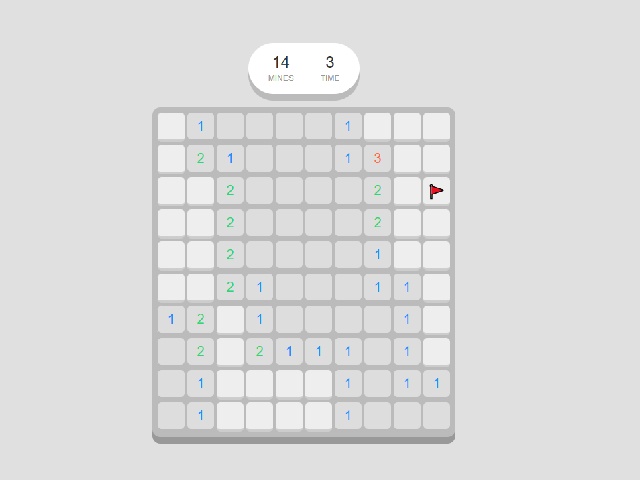Screen dimensions: 640x480
Task: Reveal the covered cell left of the flag
Action: click(407, 191)
